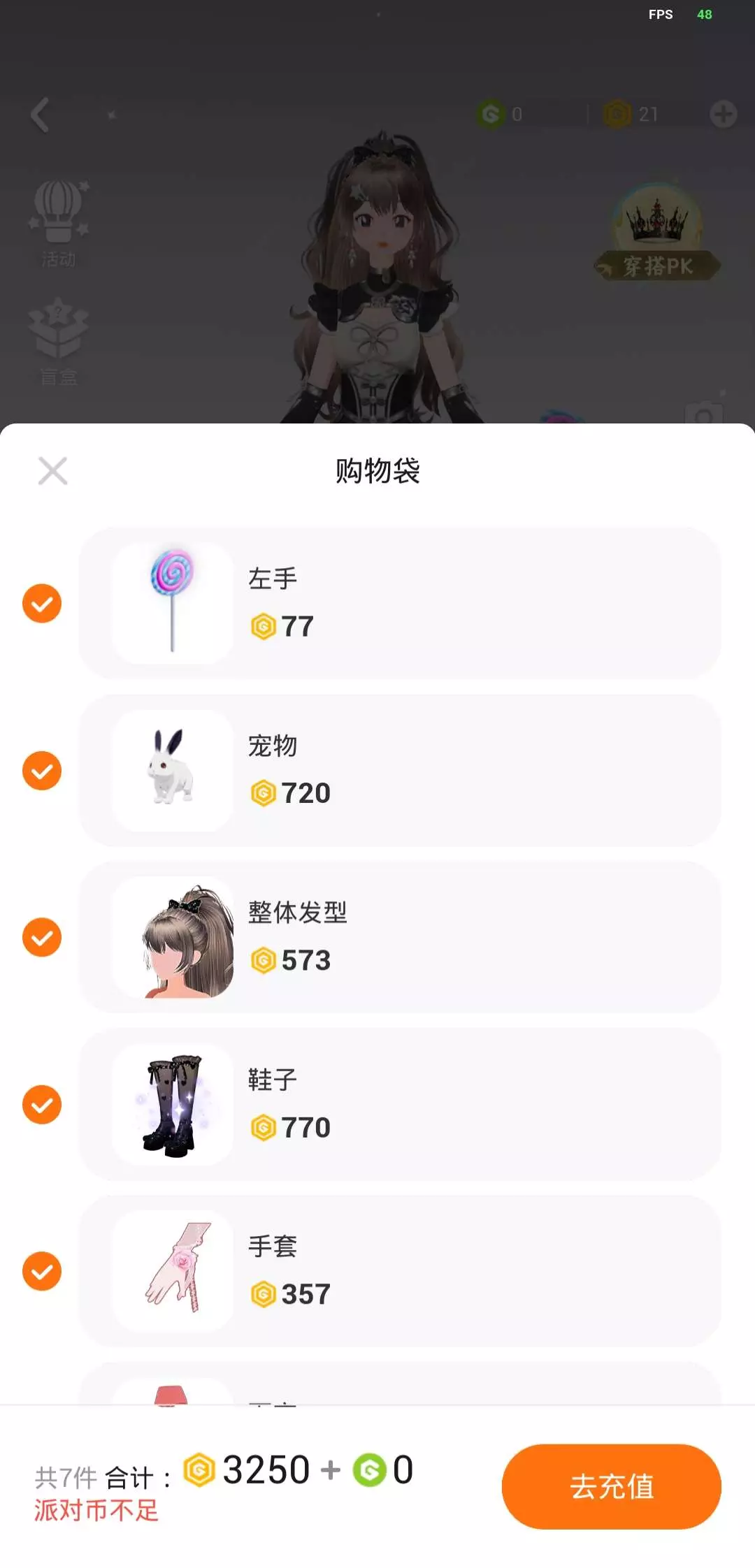
Task: Uncheck the 左手 lollipop item
Action: 42,603
